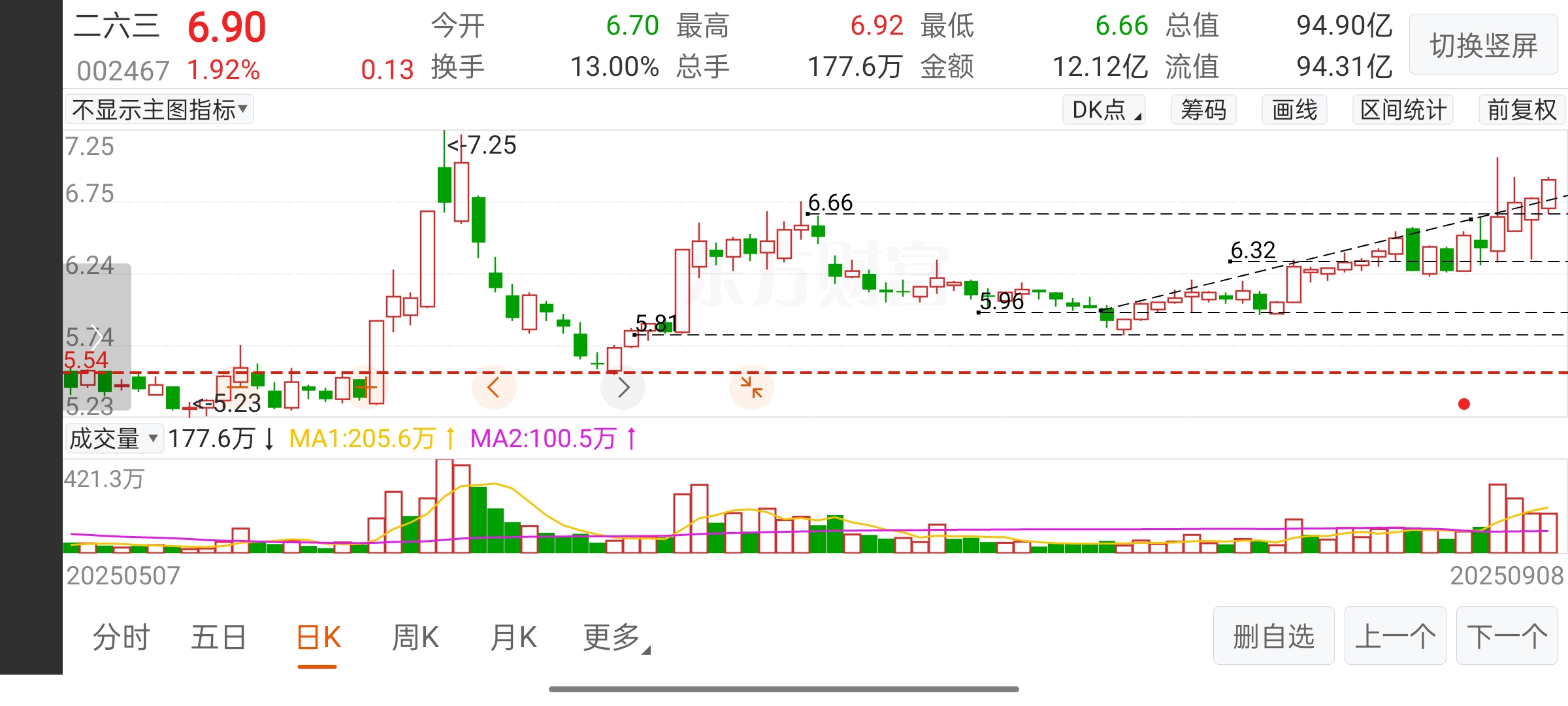Tap the shrink arrows icon on chart
1568x706 pixels.
(x=751, y=387)
